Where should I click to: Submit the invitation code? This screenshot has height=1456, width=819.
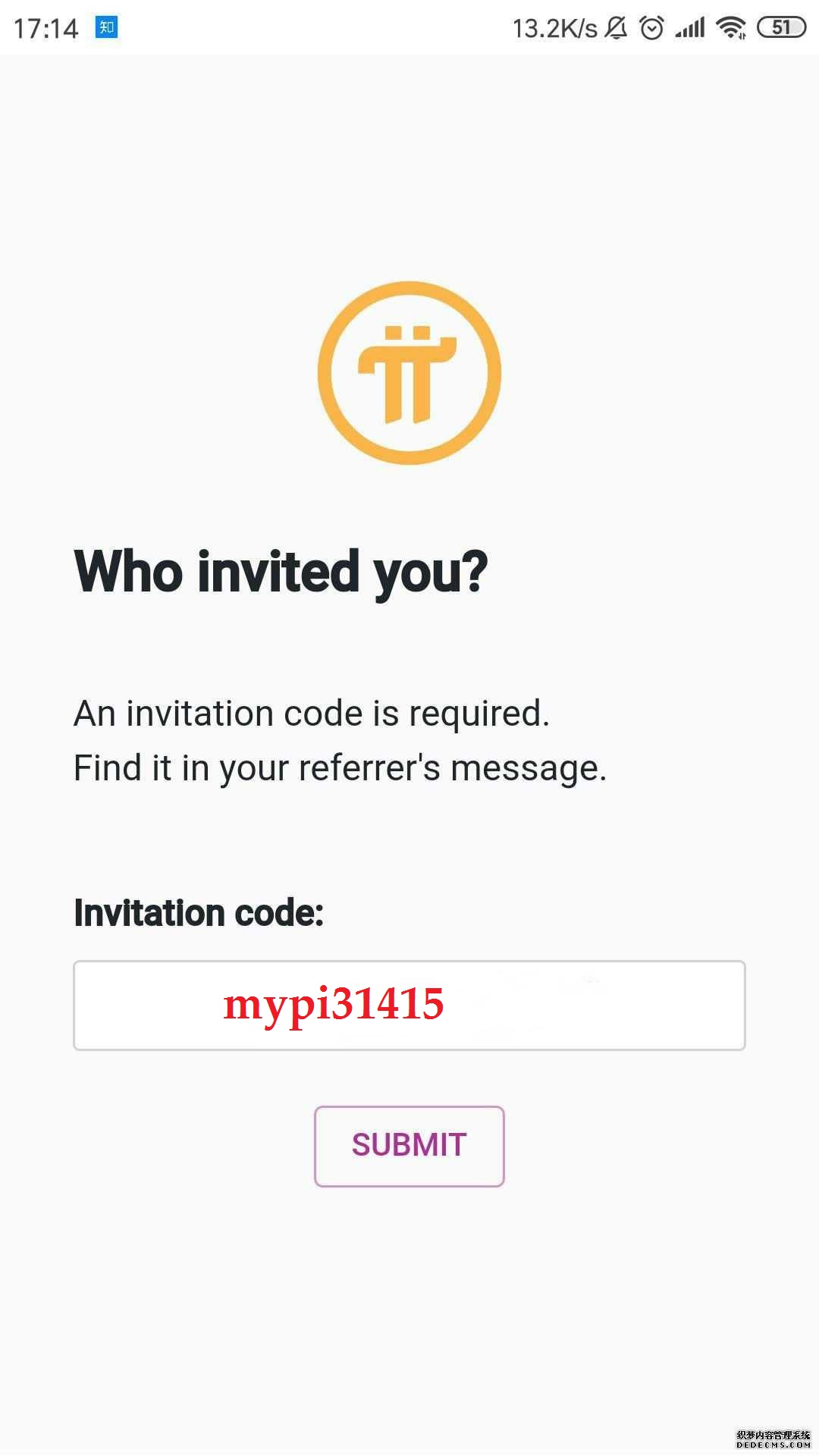pos(409,1145)
